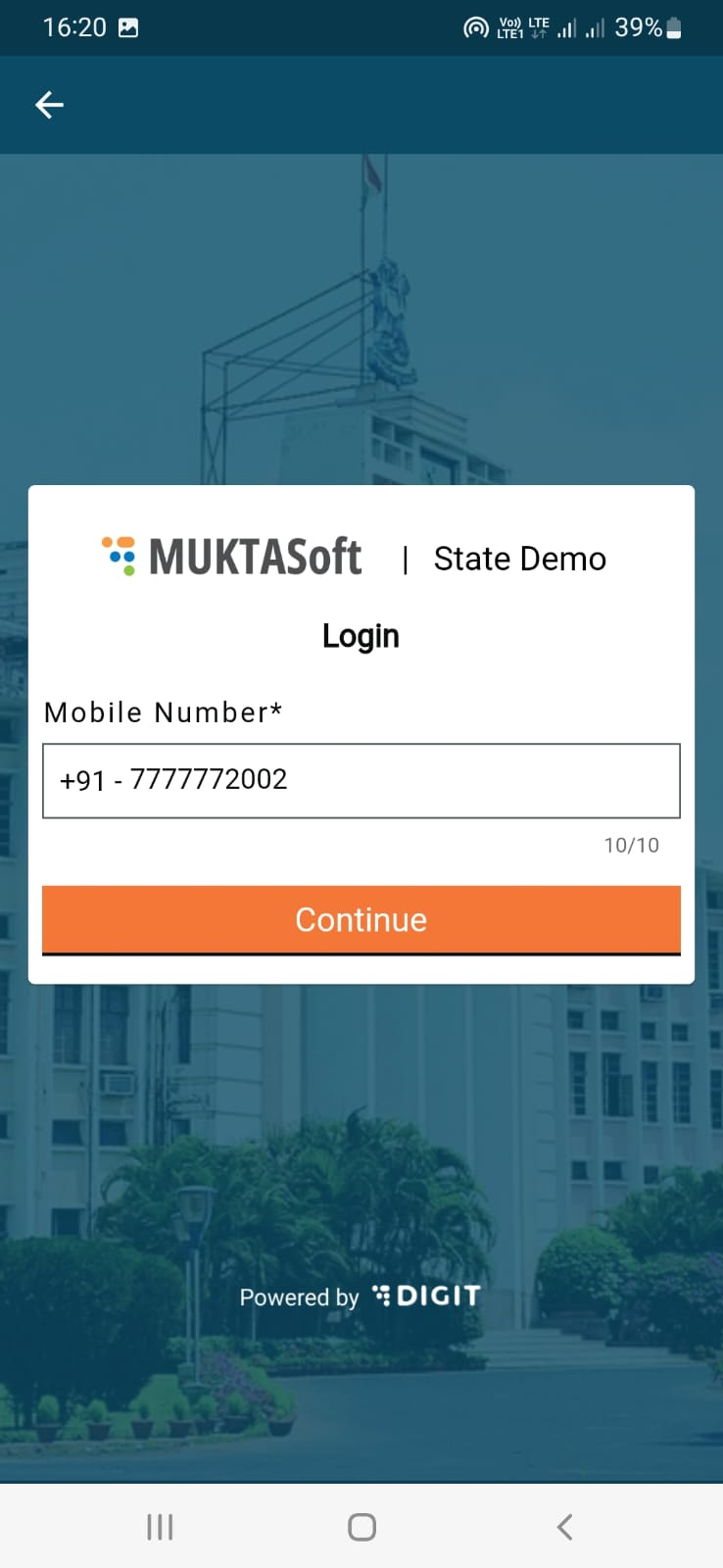Go back using the top arrow
Screen dimensions: 723x1568
coord(49,105)
